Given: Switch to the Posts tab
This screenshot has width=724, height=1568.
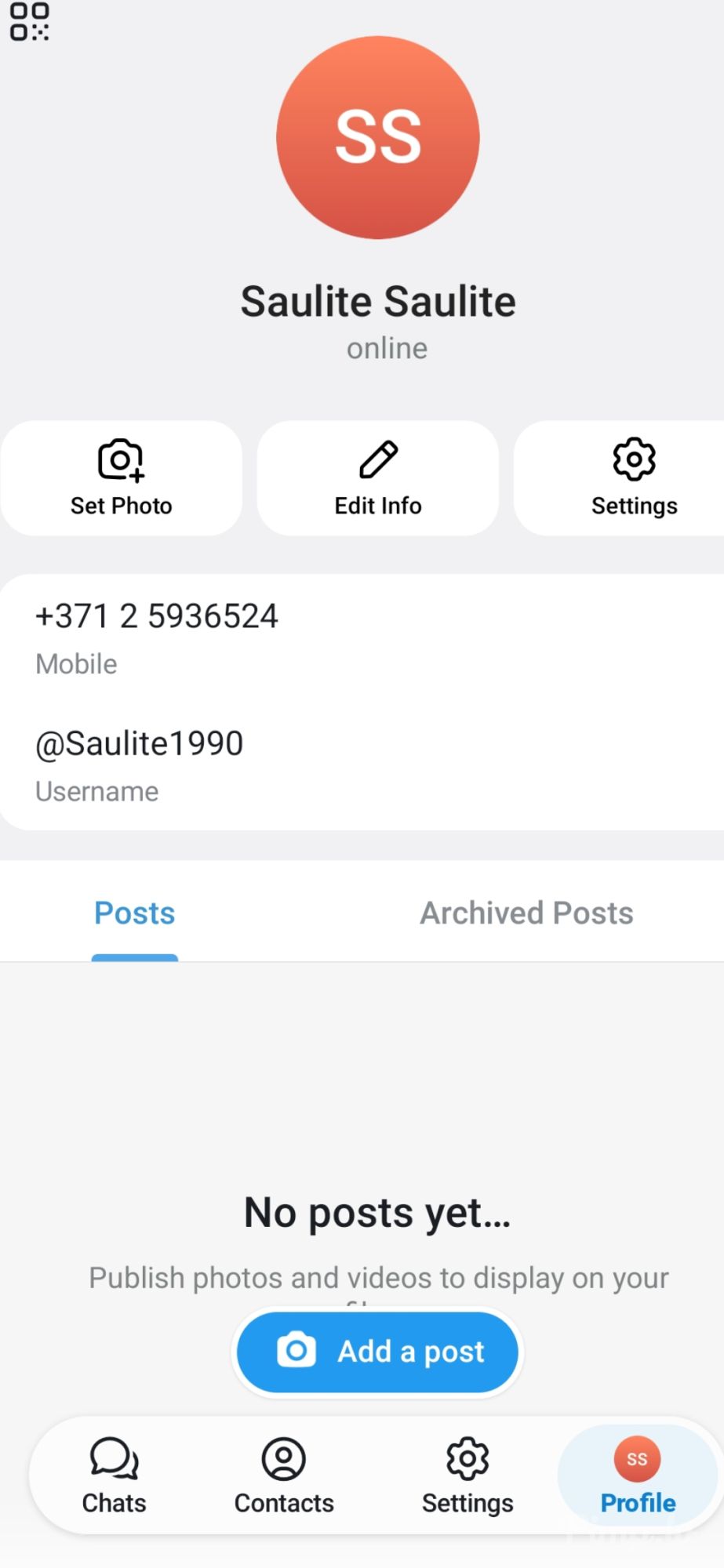Looking at the screenshot, I should point(135,913).
